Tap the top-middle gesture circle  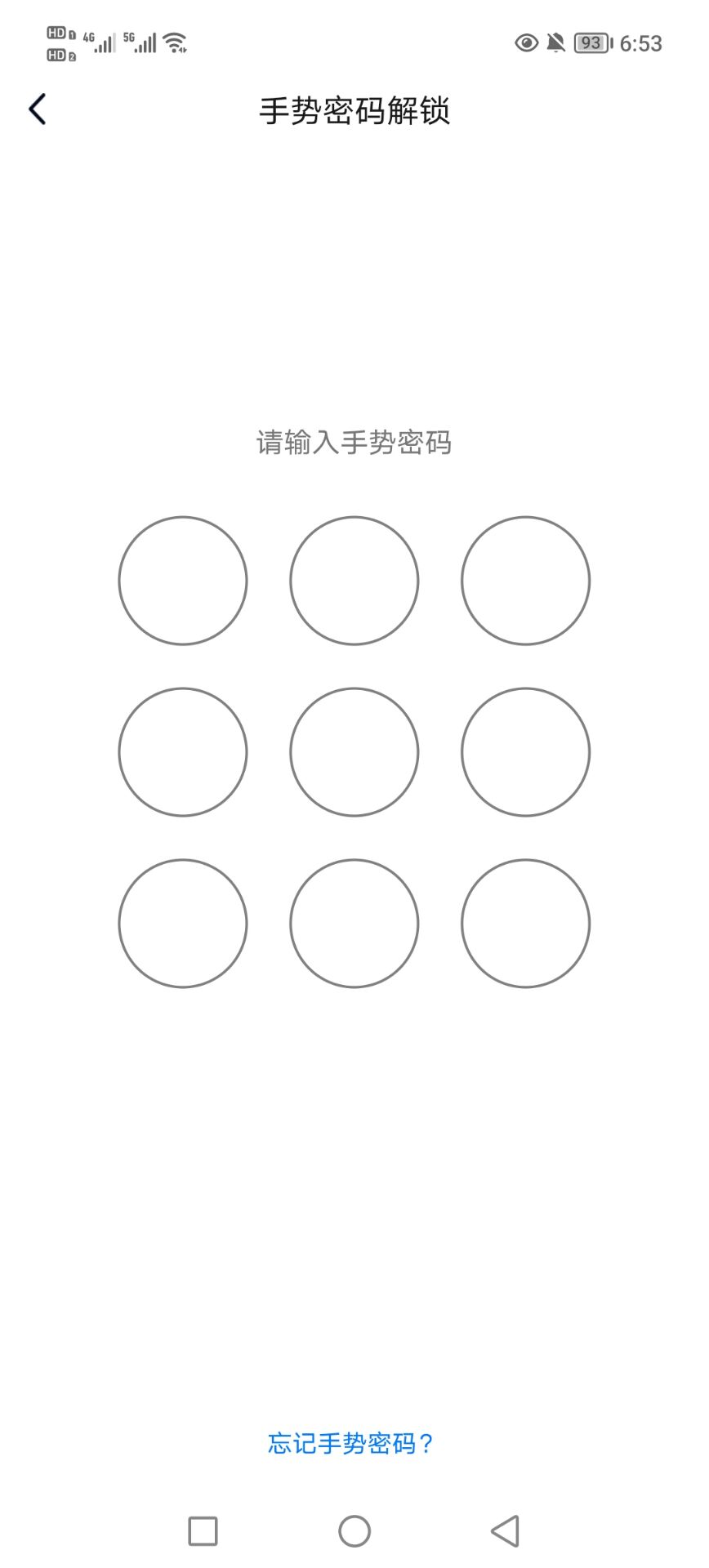coord(354,581)
